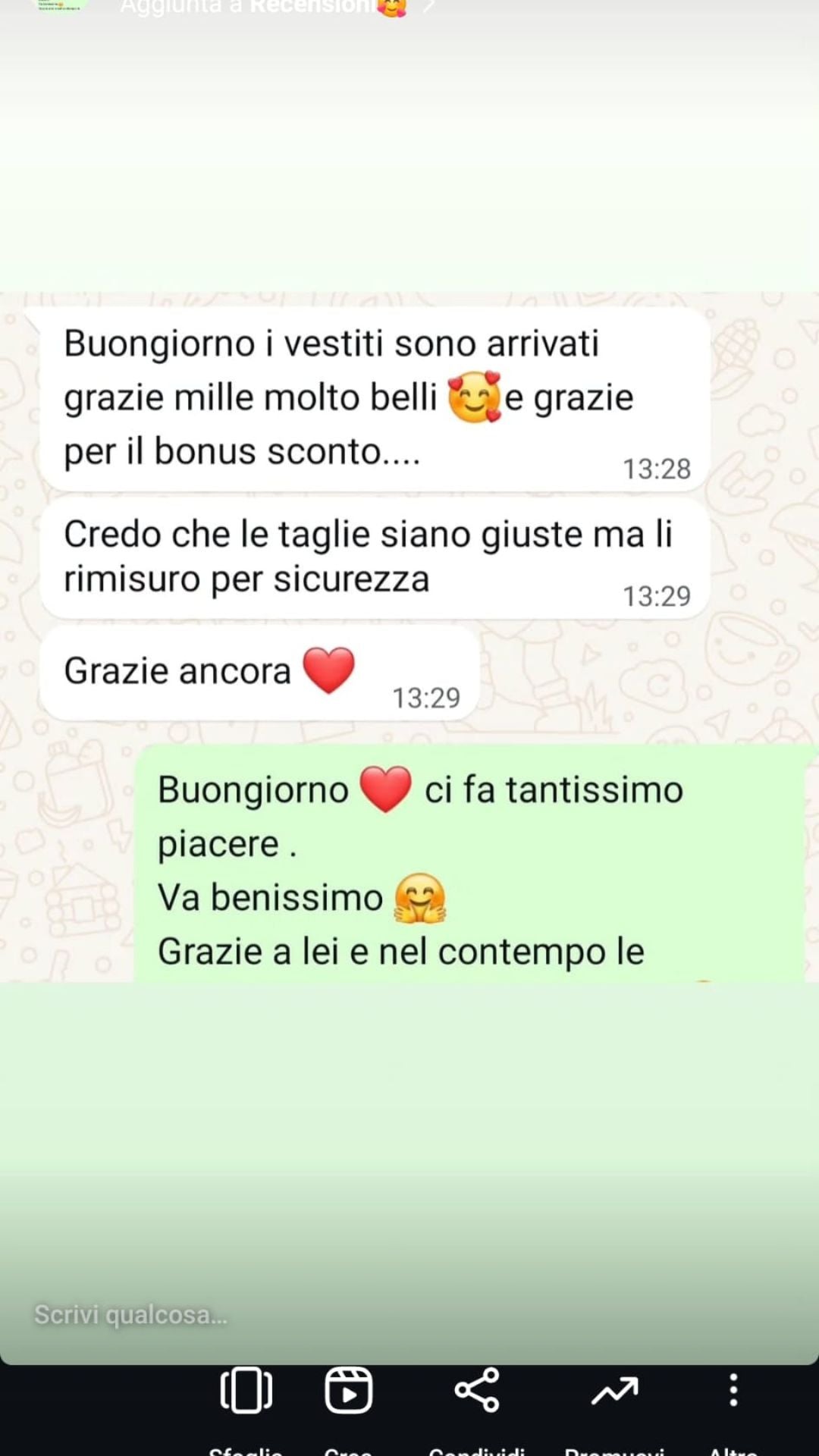819x1456 pixels.
Task: Open Sfoglia to browse stories
Action: tap(246, 1392)
